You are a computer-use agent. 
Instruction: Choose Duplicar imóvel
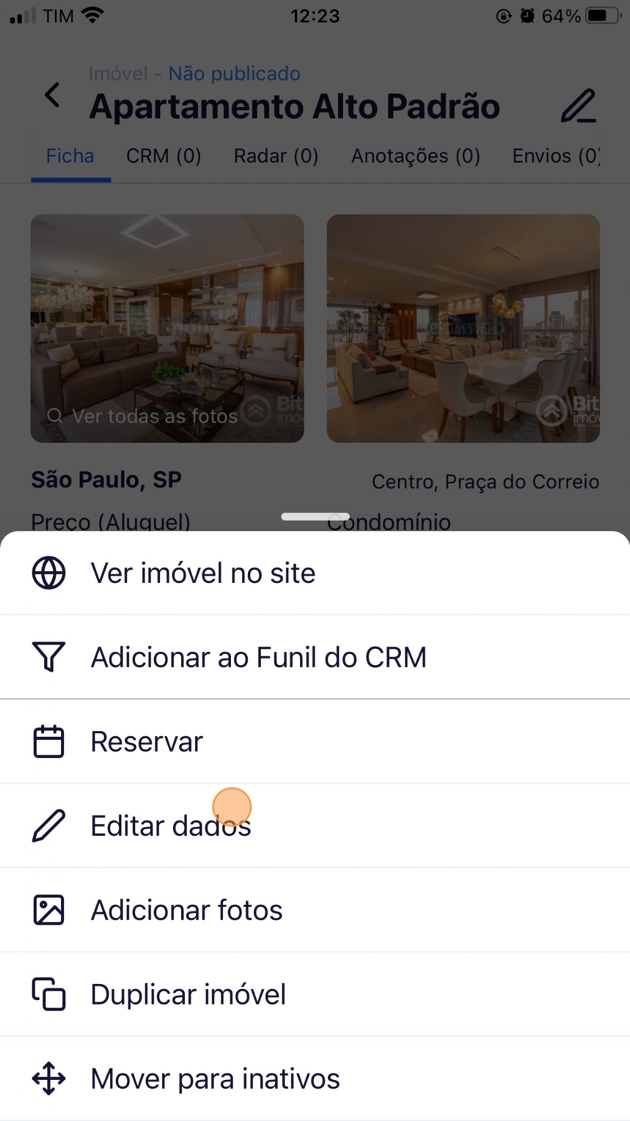coord(188,995)
